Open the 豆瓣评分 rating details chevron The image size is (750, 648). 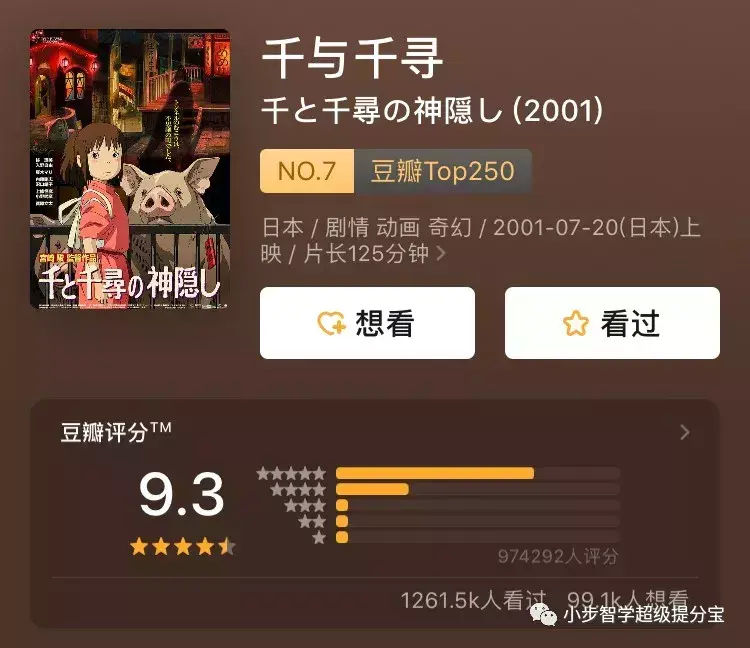[x=685, y=432]
